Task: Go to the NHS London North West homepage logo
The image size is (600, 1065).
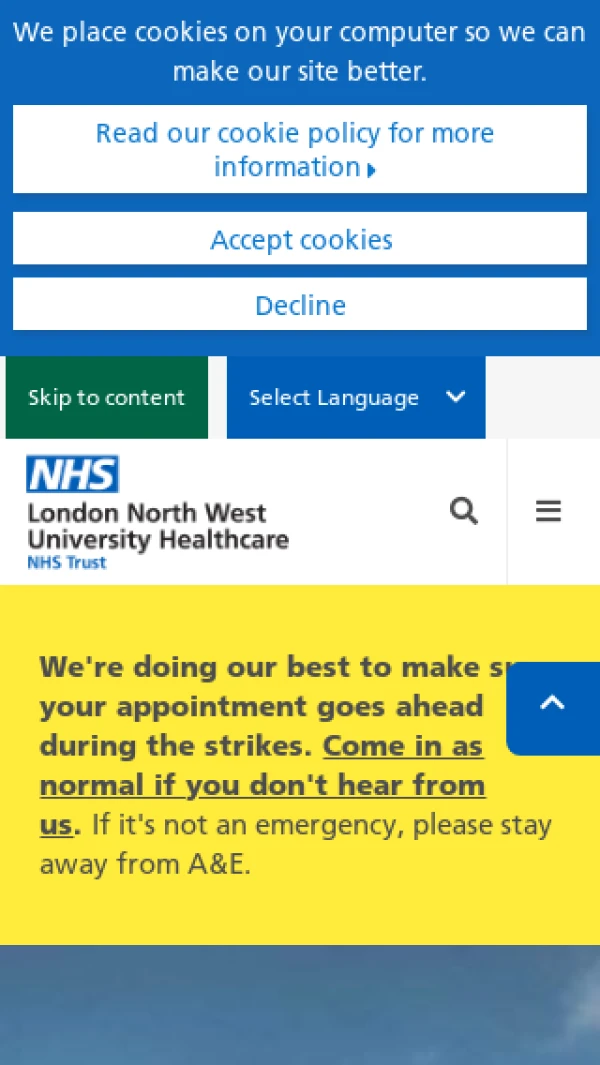Action: coord(157,512)
